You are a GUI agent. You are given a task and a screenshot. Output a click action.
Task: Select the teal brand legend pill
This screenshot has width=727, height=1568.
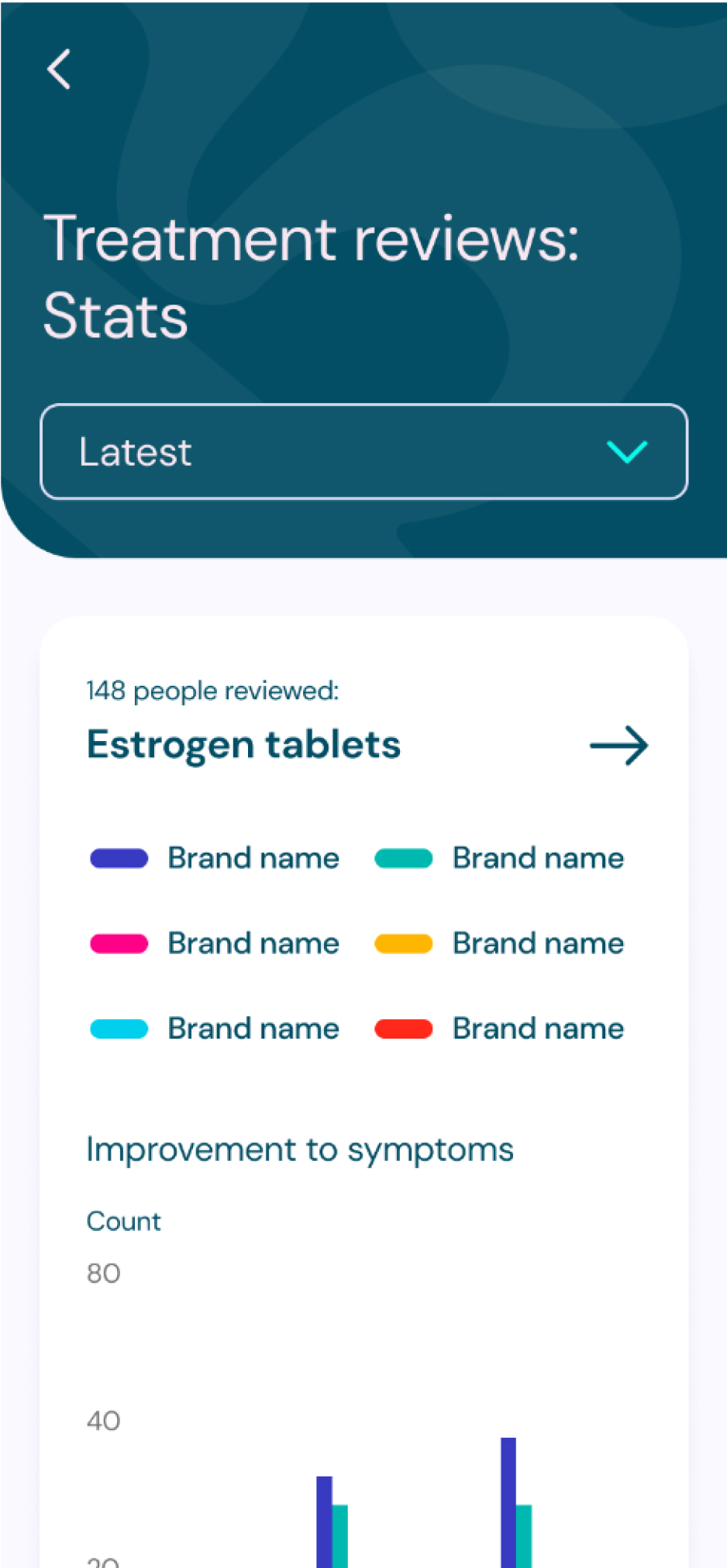[x=403, y=858]
